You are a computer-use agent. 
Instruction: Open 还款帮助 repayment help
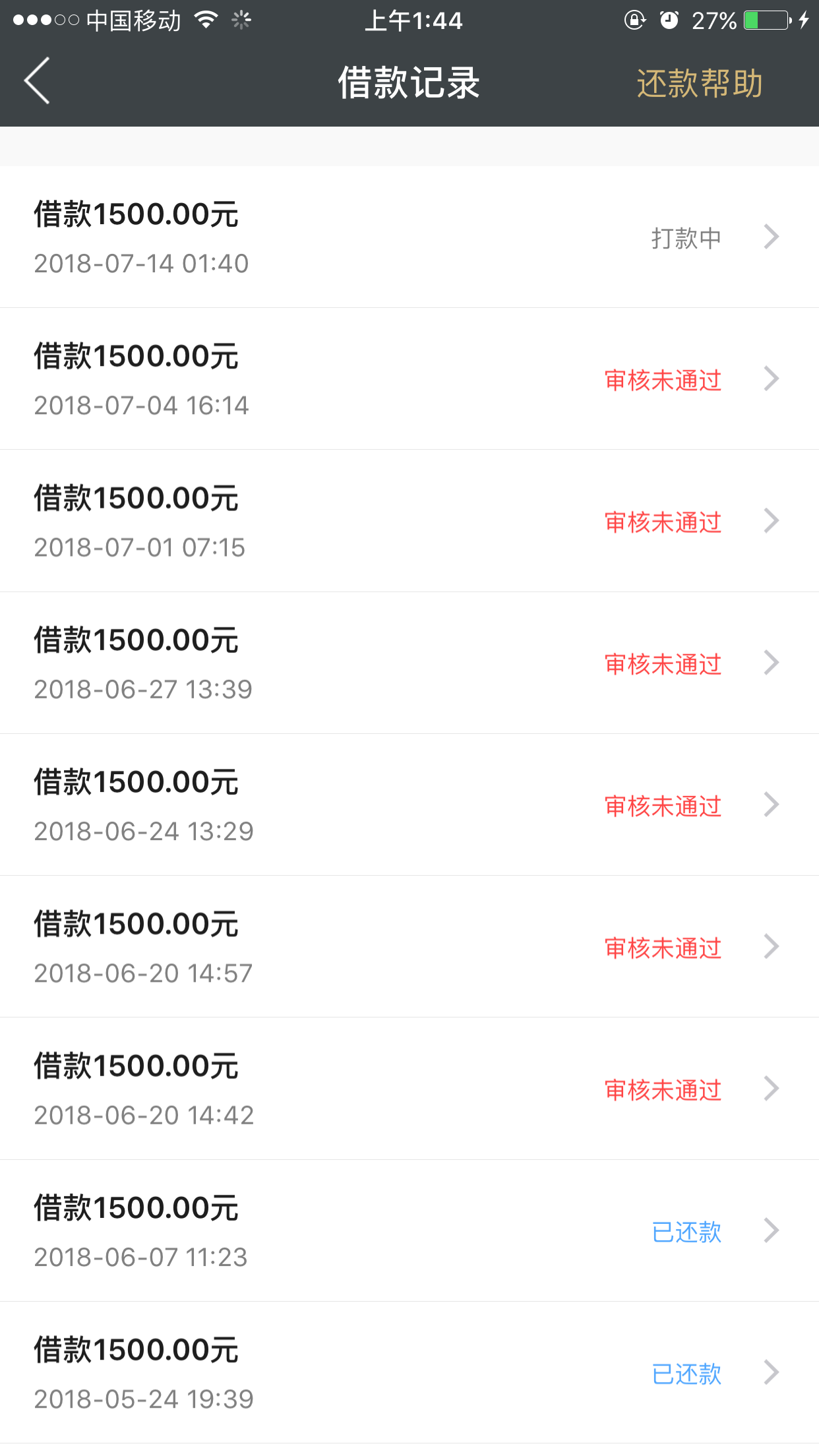coord(700,84)
